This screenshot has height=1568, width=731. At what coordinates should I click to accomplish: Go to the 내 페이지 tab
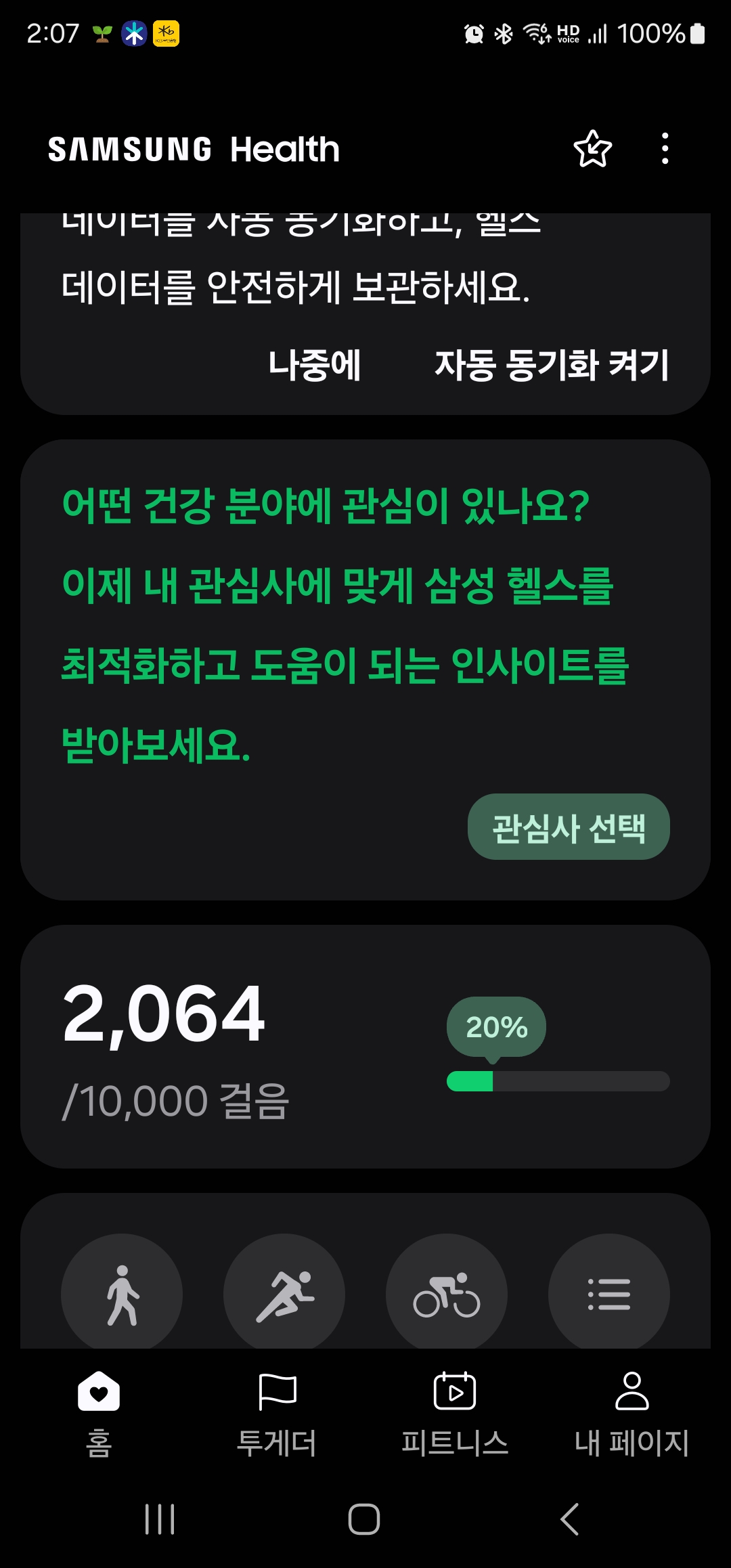click(x=632, y=1413)
